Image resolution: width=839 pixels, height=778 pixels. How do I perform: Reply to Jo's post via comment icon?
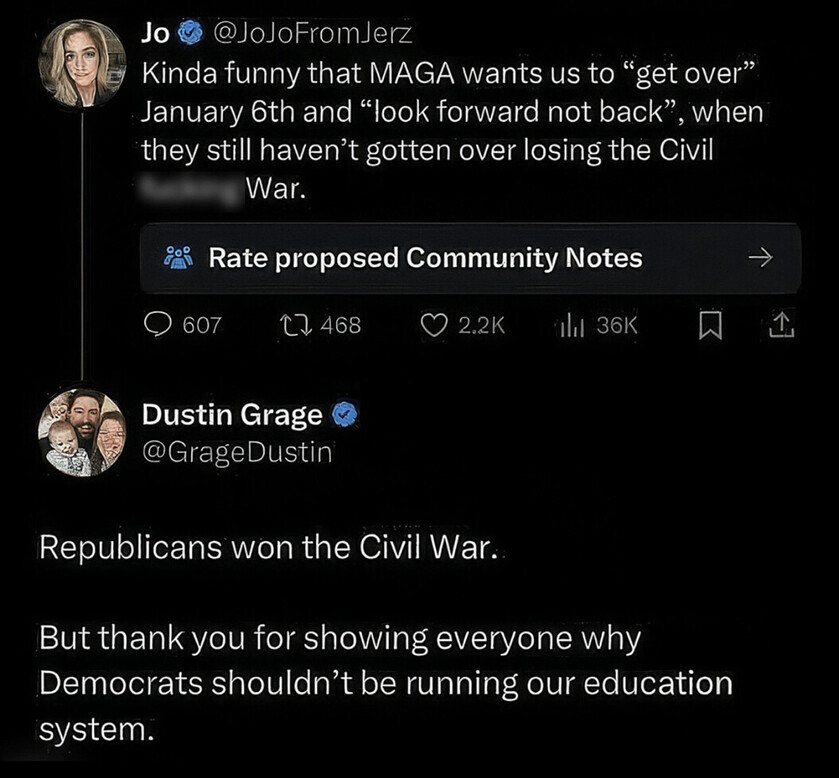[160, 325]
